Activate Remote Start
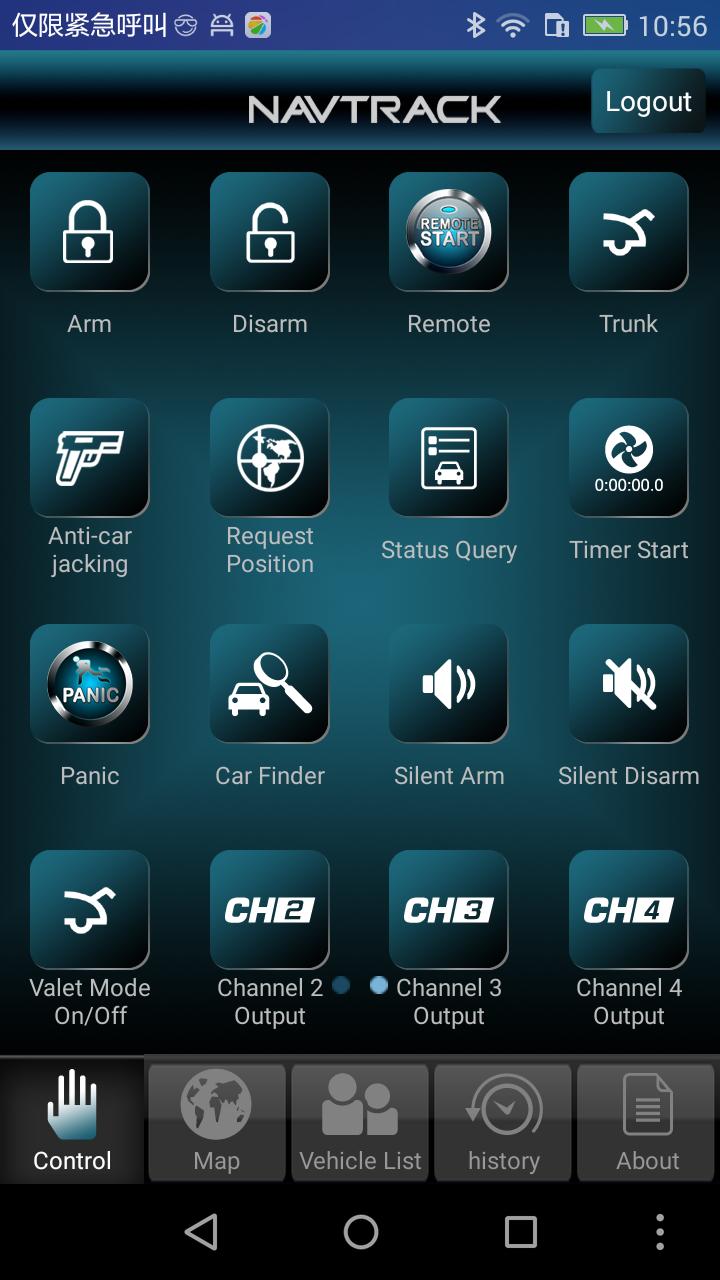Screen dimensions: 720x1280 tap(449, 232)
